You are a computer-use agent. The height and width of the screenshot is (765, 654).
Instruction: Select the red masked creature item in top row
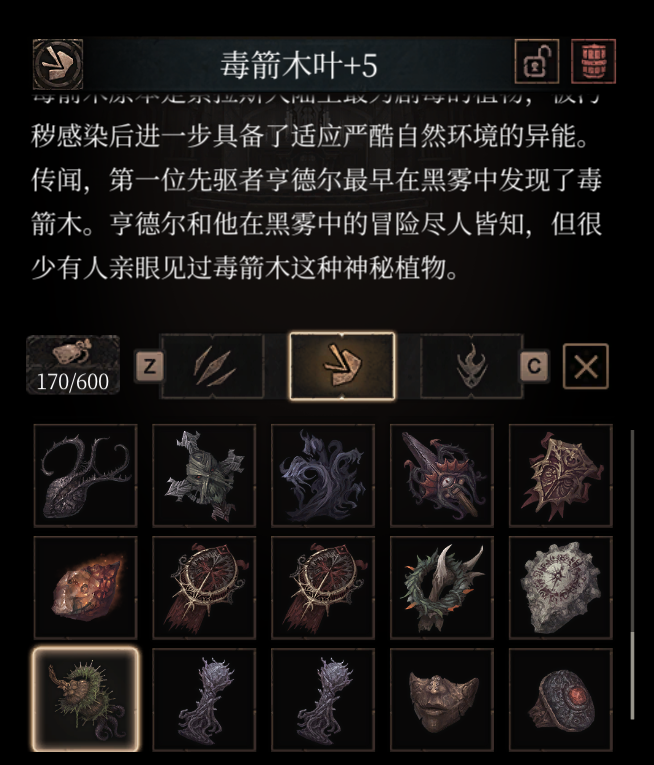pyautogui.click(x=442, y=475)
